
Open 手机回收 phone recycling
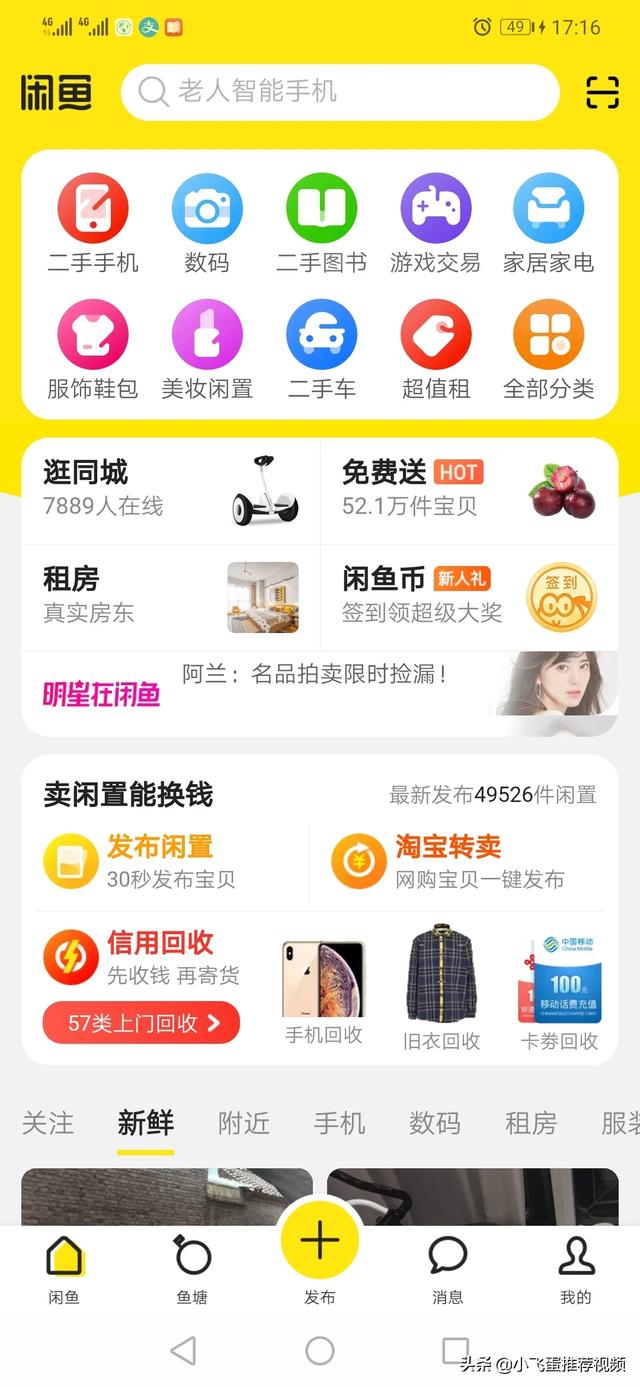tap(323, 992)
